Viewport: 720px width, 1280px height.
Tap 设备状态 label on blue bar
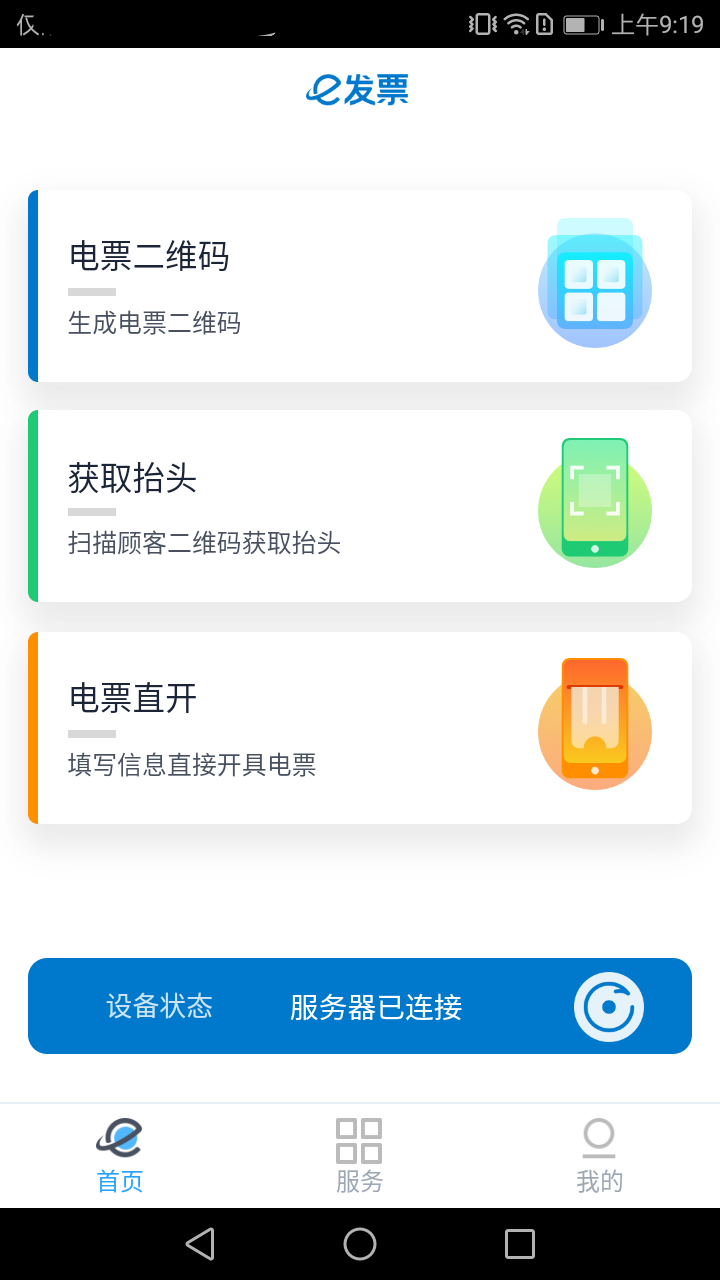coord(158,1007)
